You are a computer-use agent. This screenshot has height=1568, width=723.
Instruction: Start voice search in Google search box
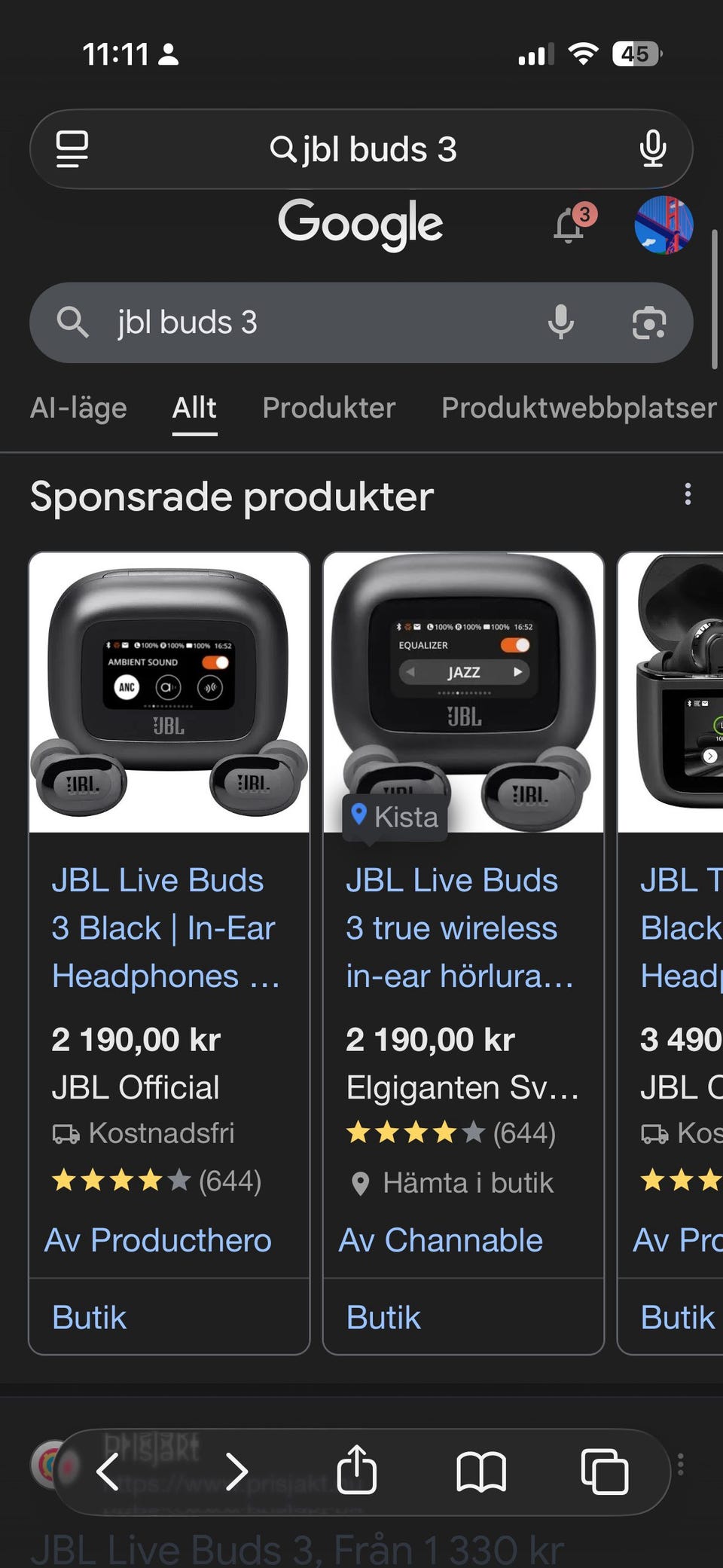560,322
